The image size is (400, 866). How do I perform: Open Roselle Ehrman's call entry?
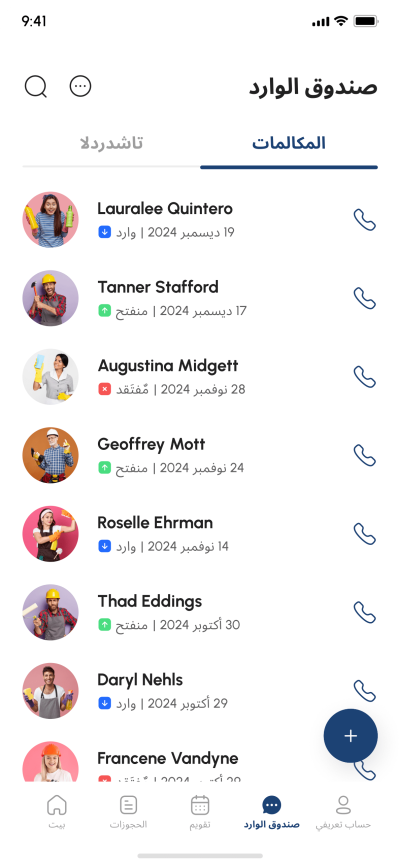click(200, 534)
